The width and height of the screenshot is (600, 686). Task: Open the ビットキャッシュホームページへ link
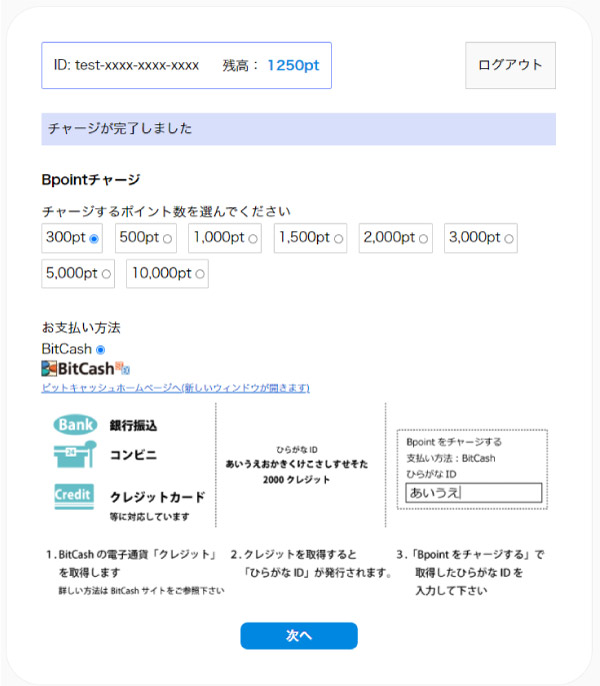[175, 388]
